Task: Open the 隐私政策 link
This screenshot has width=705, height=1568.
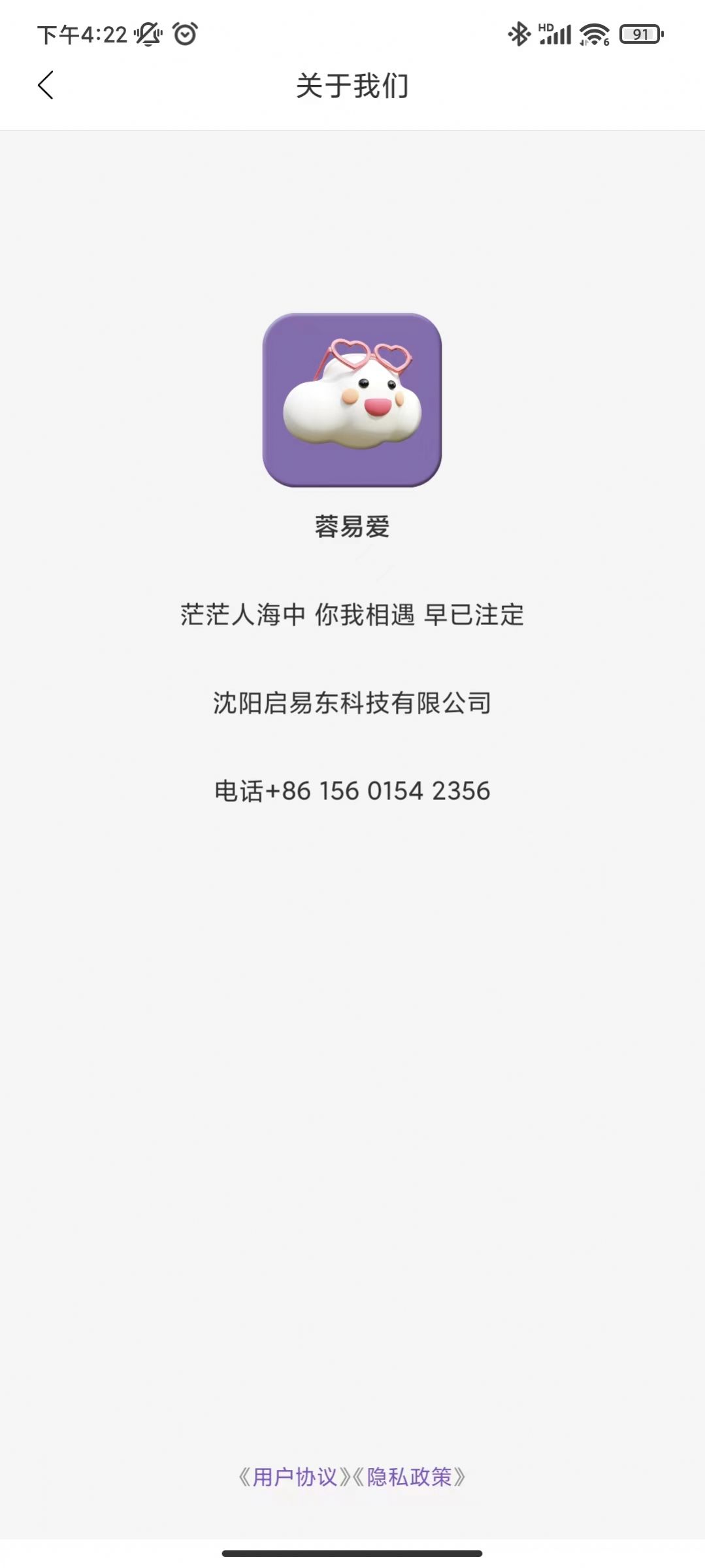Action: pyautogui.click(x=410, y=1477)
